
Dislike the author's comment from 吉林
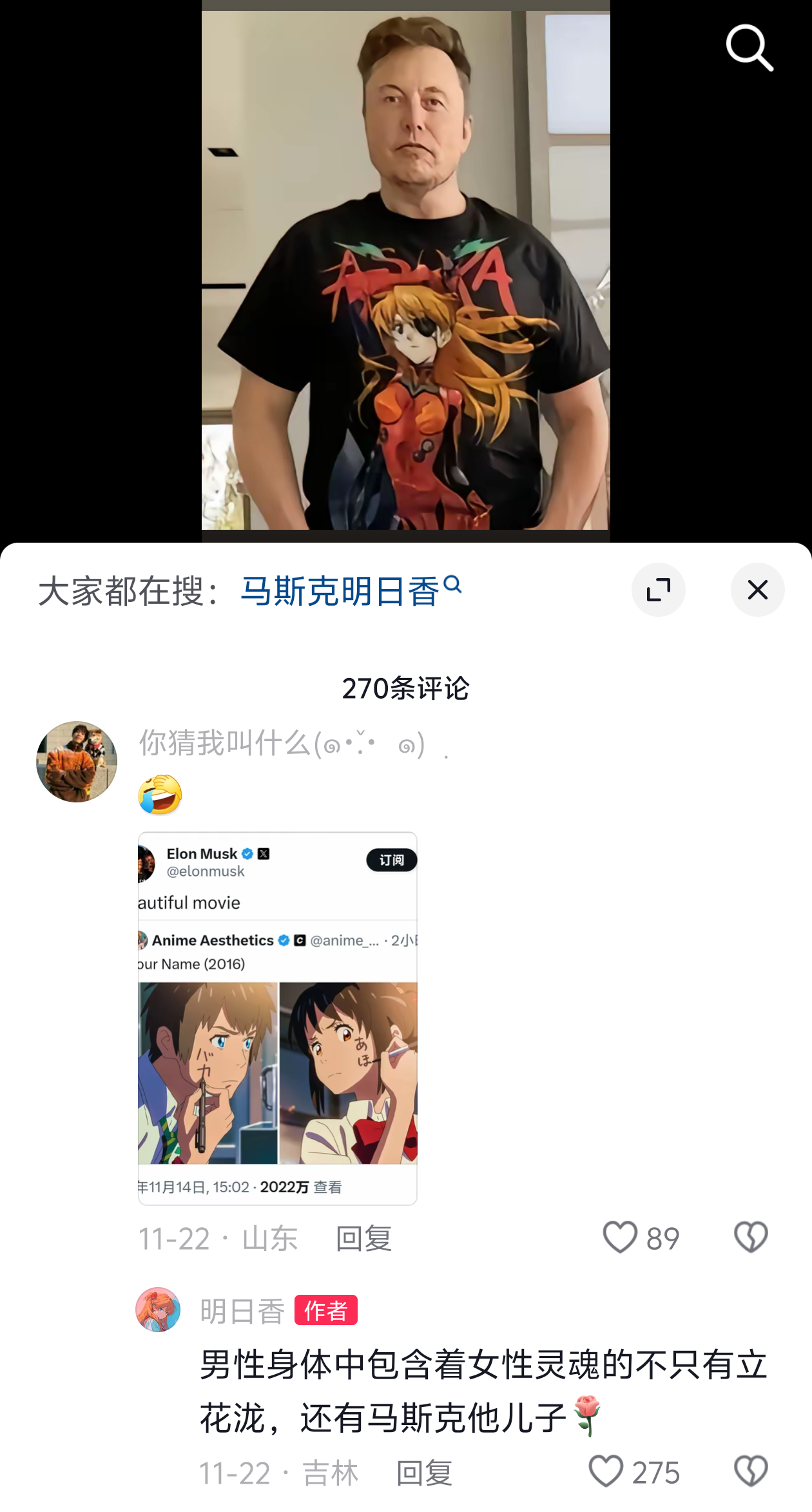click(751, 1471)
